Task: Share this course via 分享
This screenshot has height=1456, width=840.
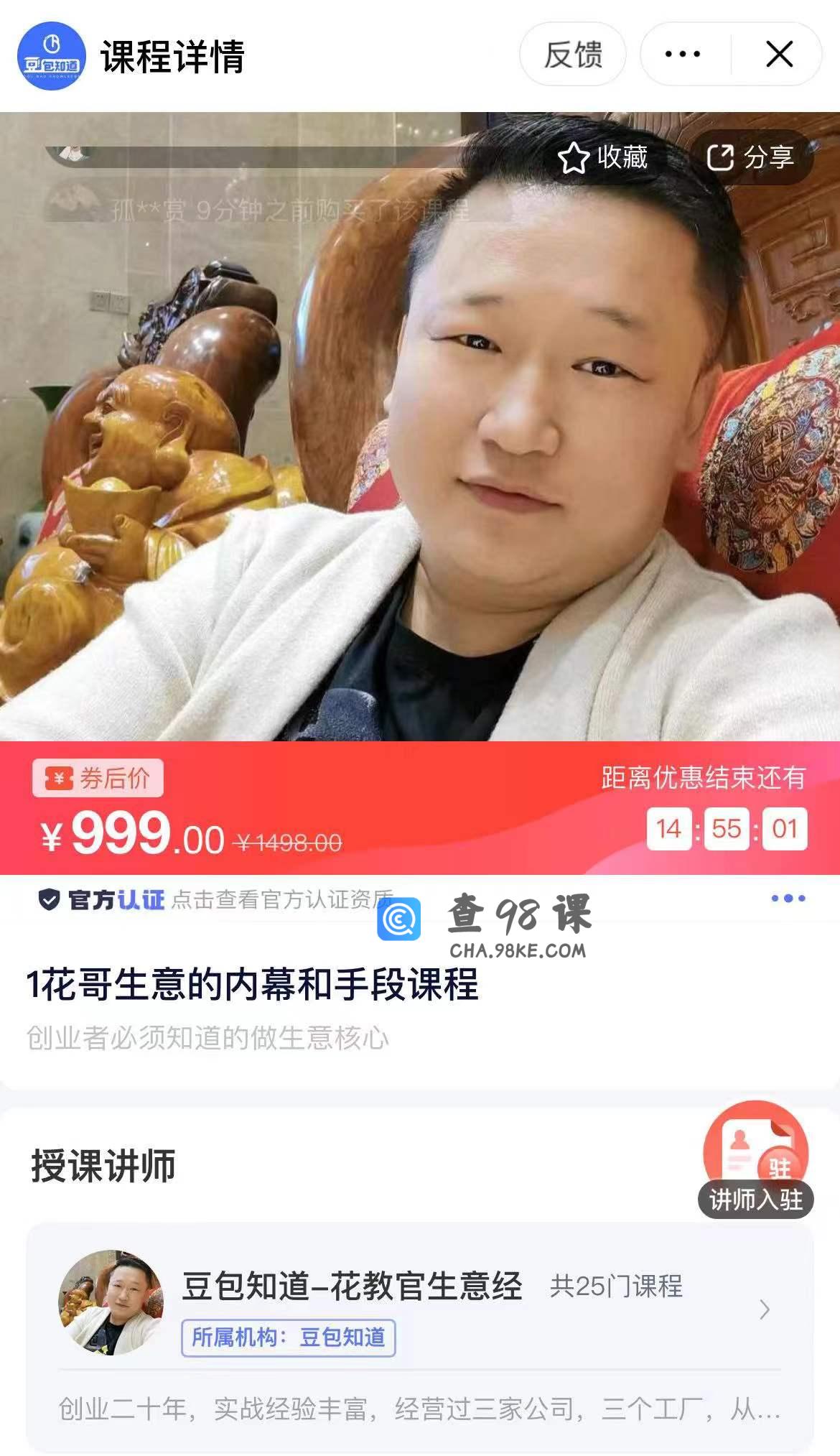Action: pos(750,157)
